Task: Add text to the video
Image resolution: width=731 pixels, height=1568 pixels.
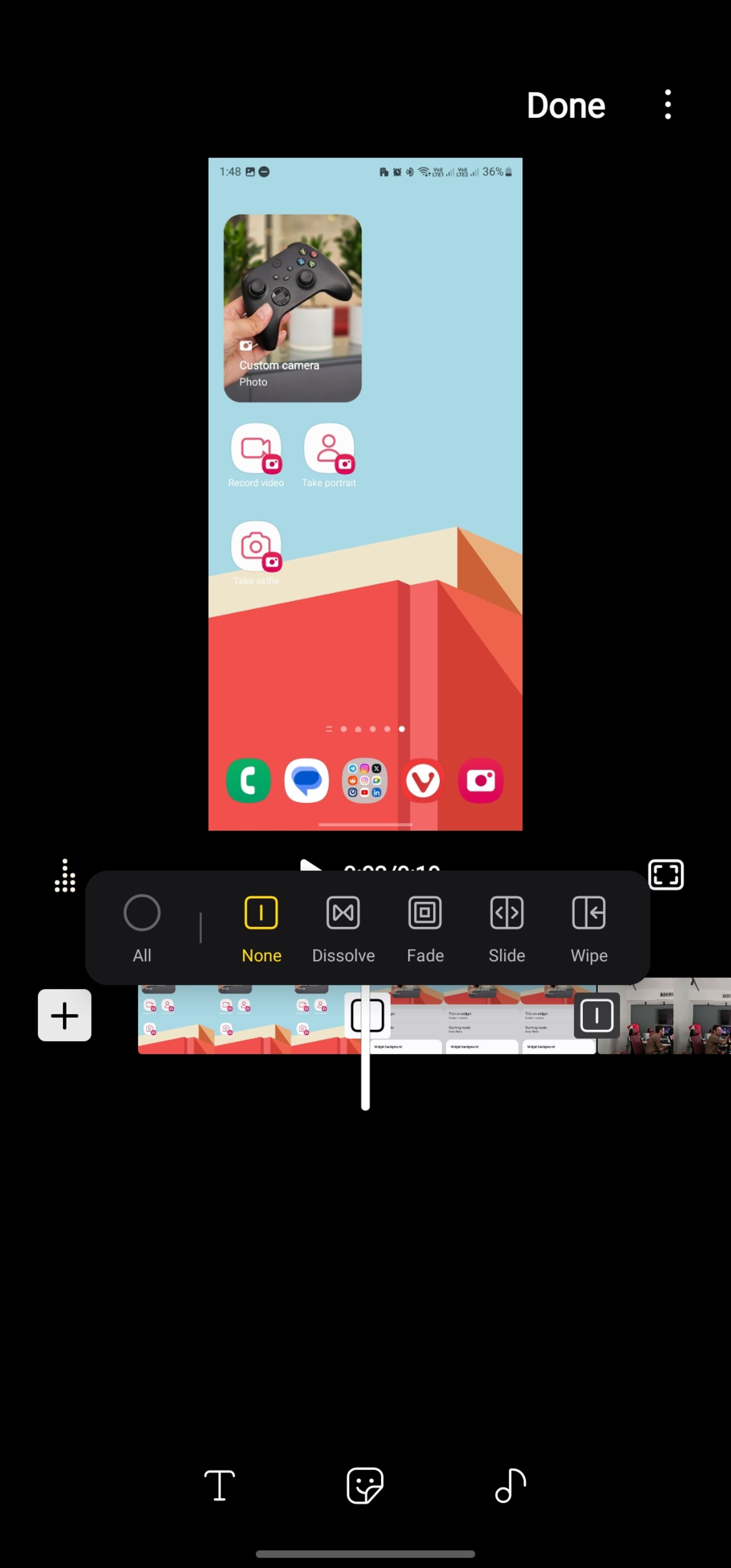Action: pyautogui.click(x=219, y=1485)
